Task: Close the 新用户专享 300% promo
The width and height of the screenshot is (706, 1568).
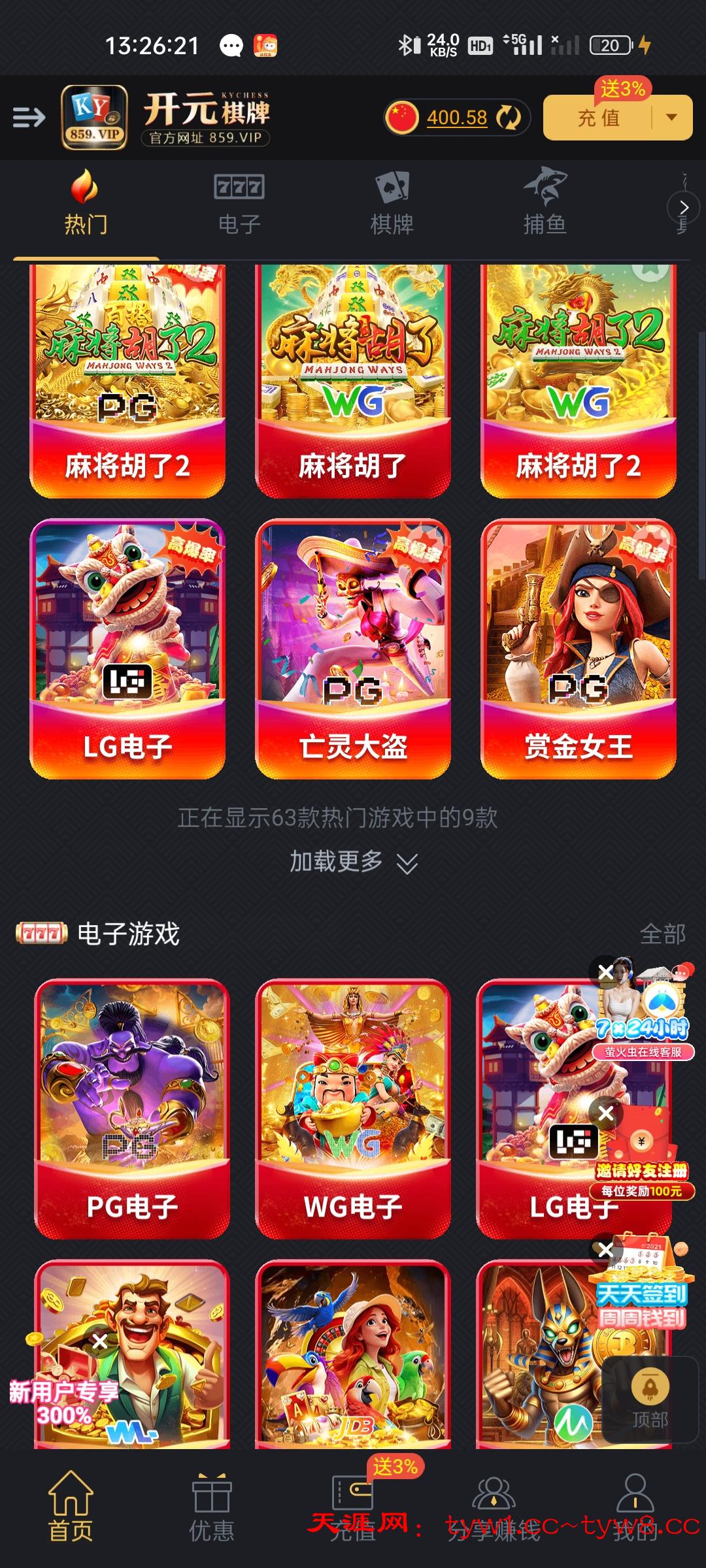Action: click(x=99, y=1342)
